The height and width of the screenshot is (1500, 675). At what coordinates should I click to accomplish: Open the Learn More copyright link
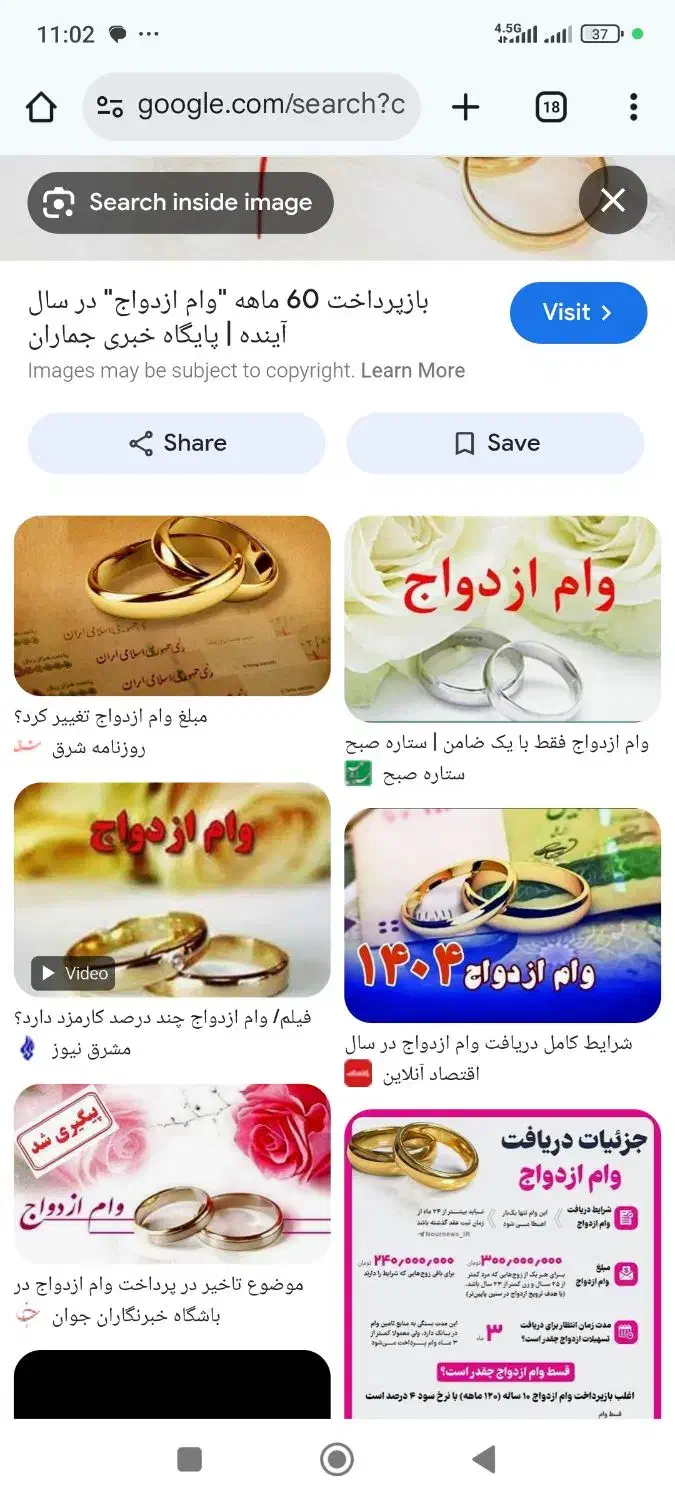tap(412, 371)
